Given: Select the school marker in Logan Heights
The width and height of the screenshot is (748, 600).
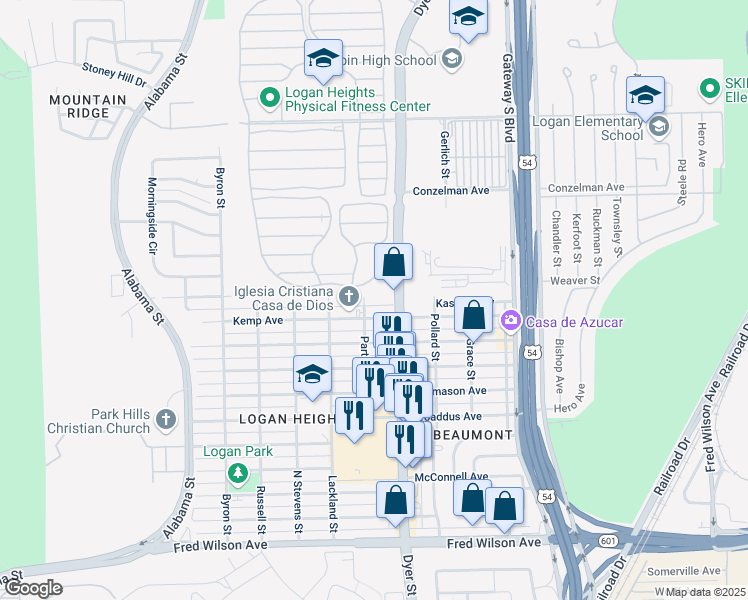Looking at the screenshot, I should tap(312, 375).
